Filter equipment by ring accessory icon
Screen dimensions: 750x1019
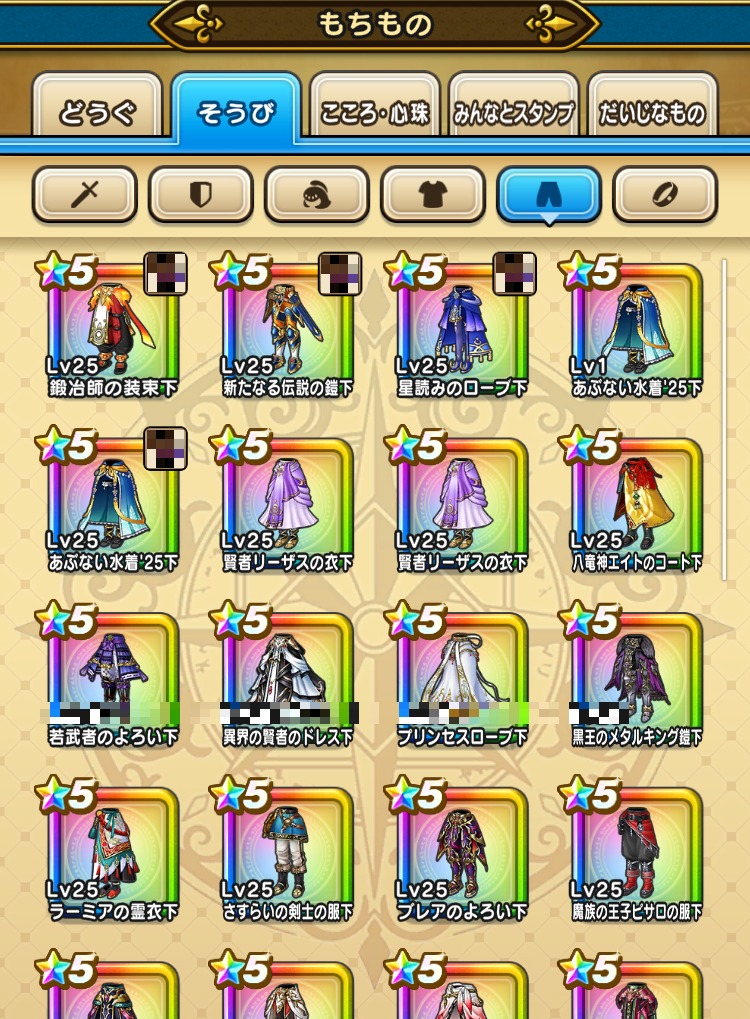(x=665, y=194)
